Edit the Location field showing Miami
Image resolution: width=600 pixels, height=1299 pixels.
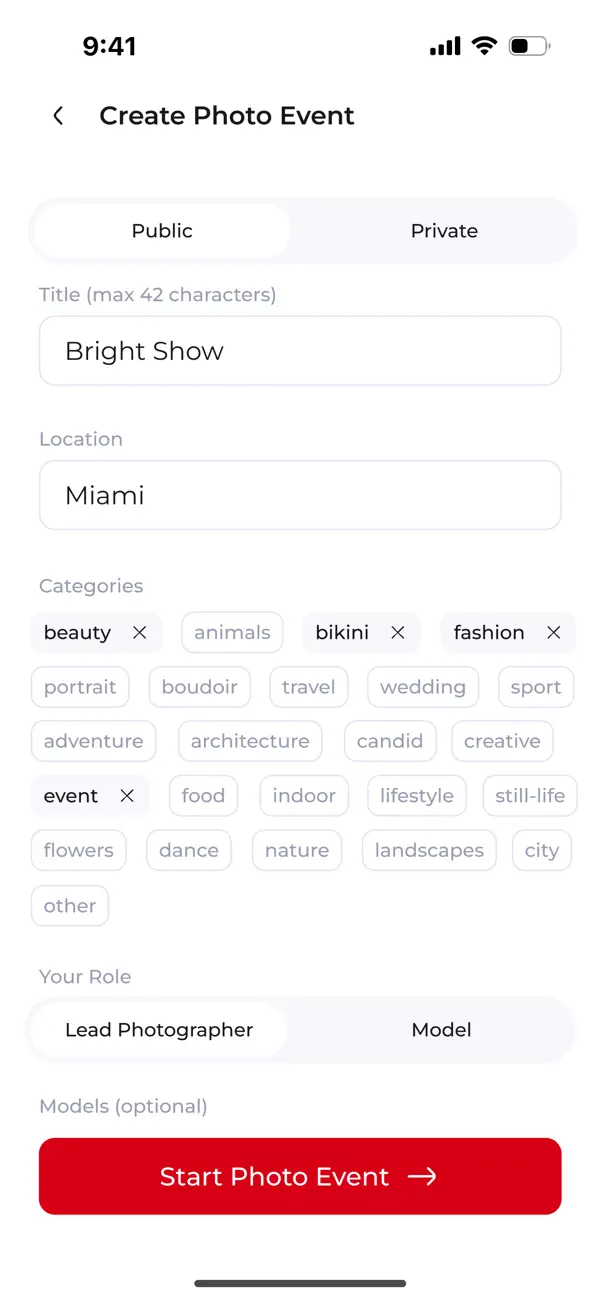pos(300,495)
